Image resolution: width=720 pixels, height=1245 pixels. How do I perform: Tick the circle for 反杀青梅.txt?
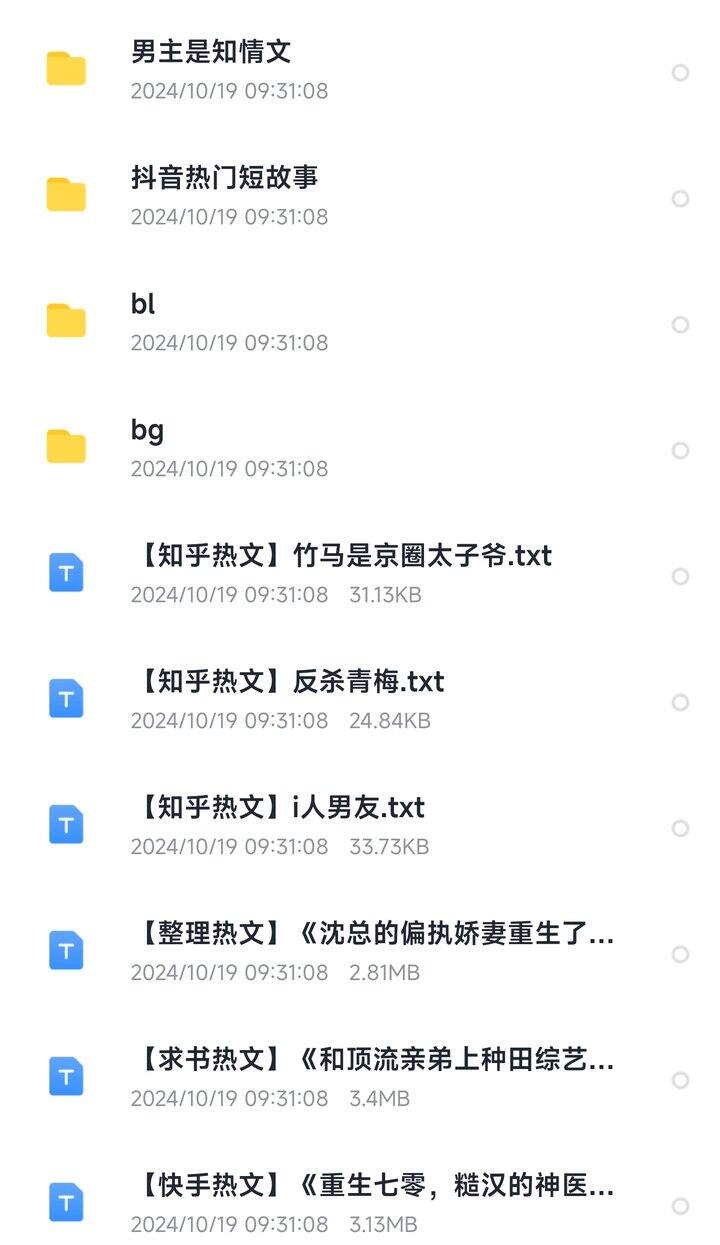680,702
